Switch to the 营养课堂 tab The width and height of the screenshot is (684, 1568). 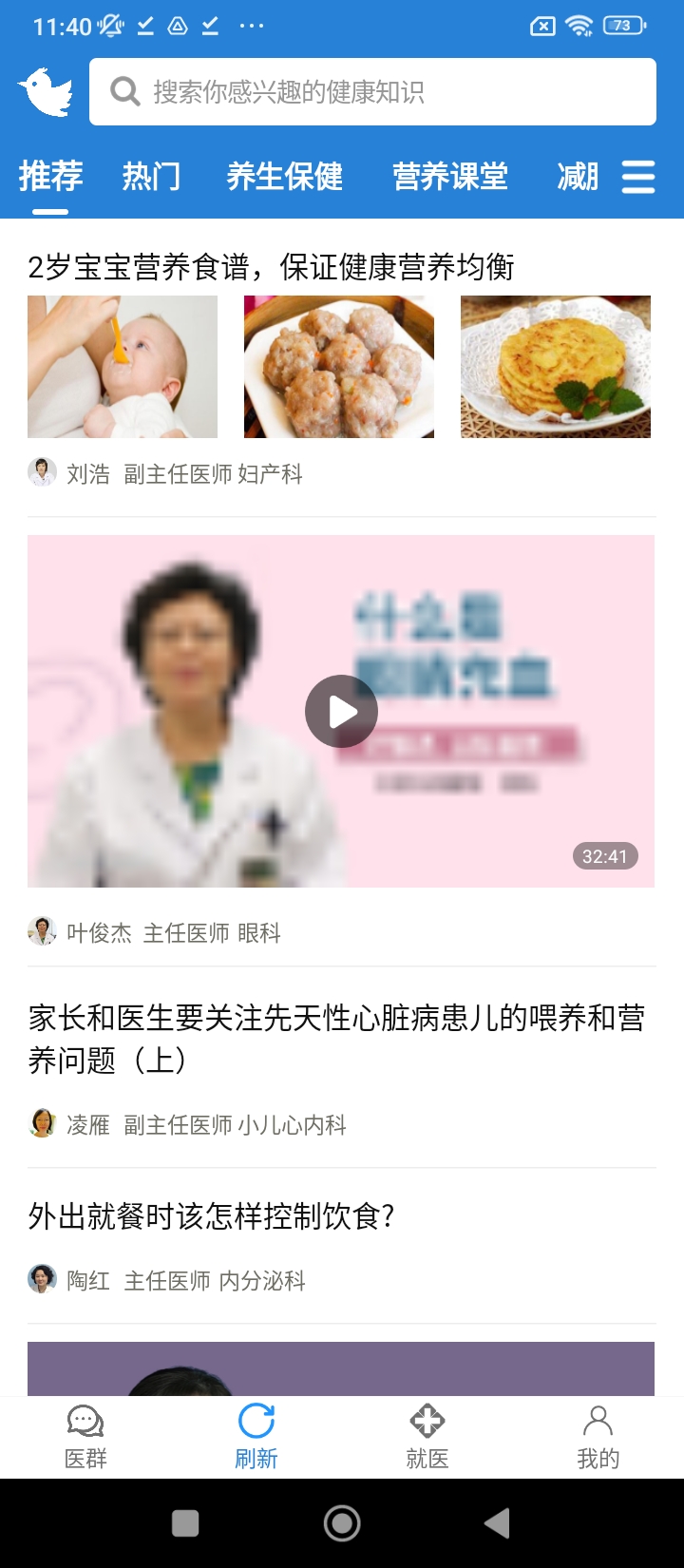449,177
